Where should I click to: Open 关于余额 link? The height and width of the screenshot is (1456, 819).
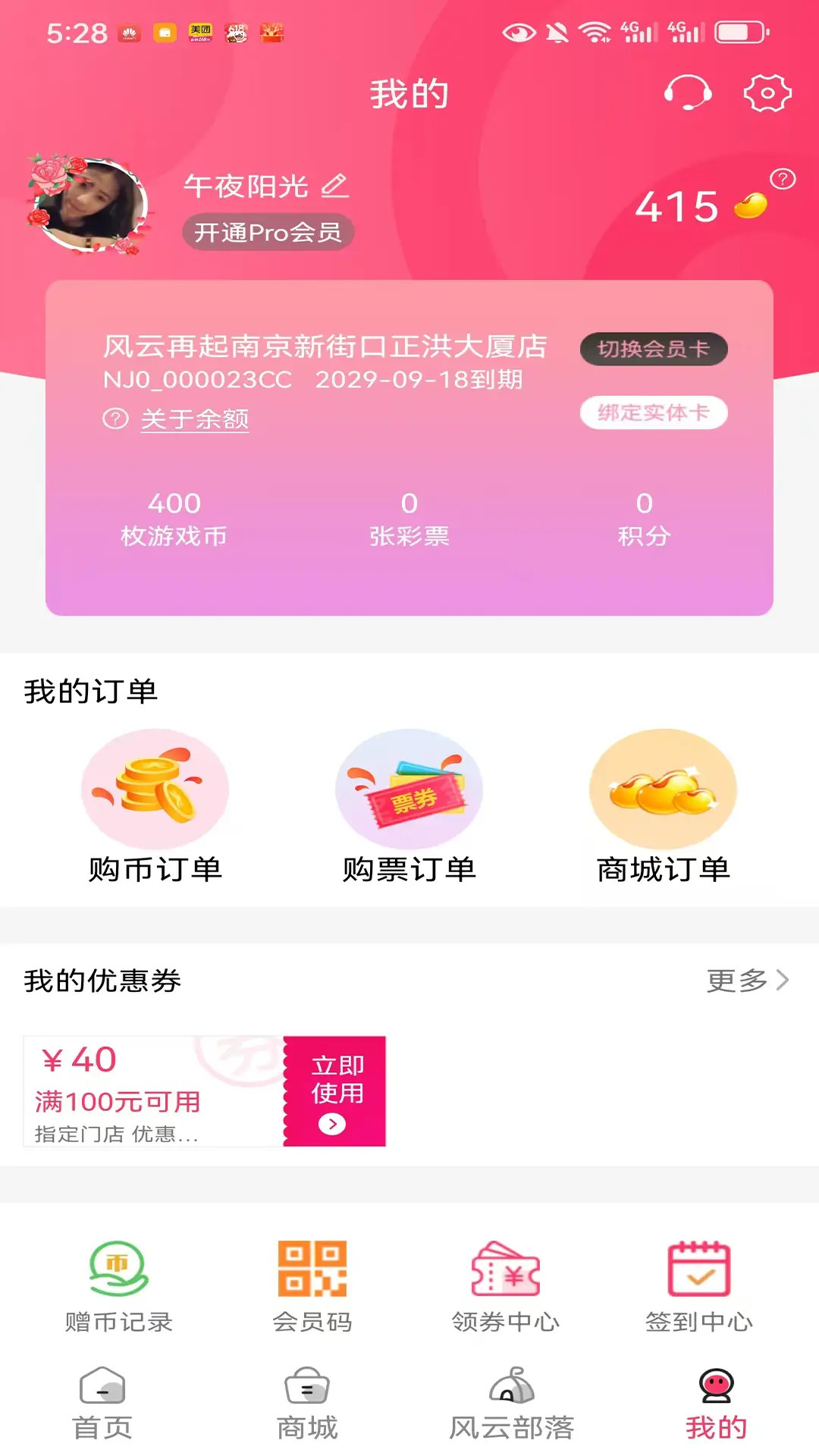tap(194, 419)
